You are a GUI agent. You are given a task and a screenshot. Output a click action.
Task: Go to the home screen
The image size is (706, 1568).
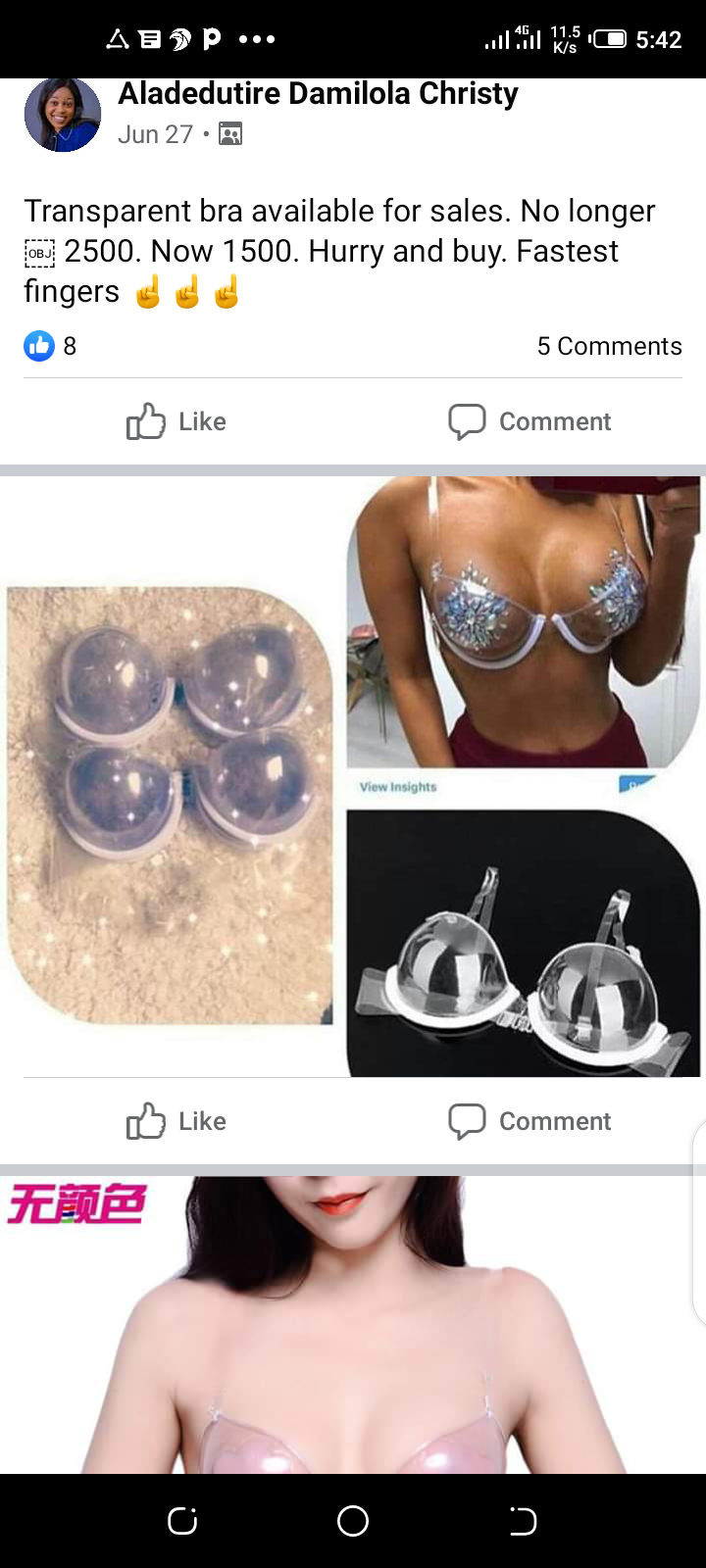tap(353, 1521)
